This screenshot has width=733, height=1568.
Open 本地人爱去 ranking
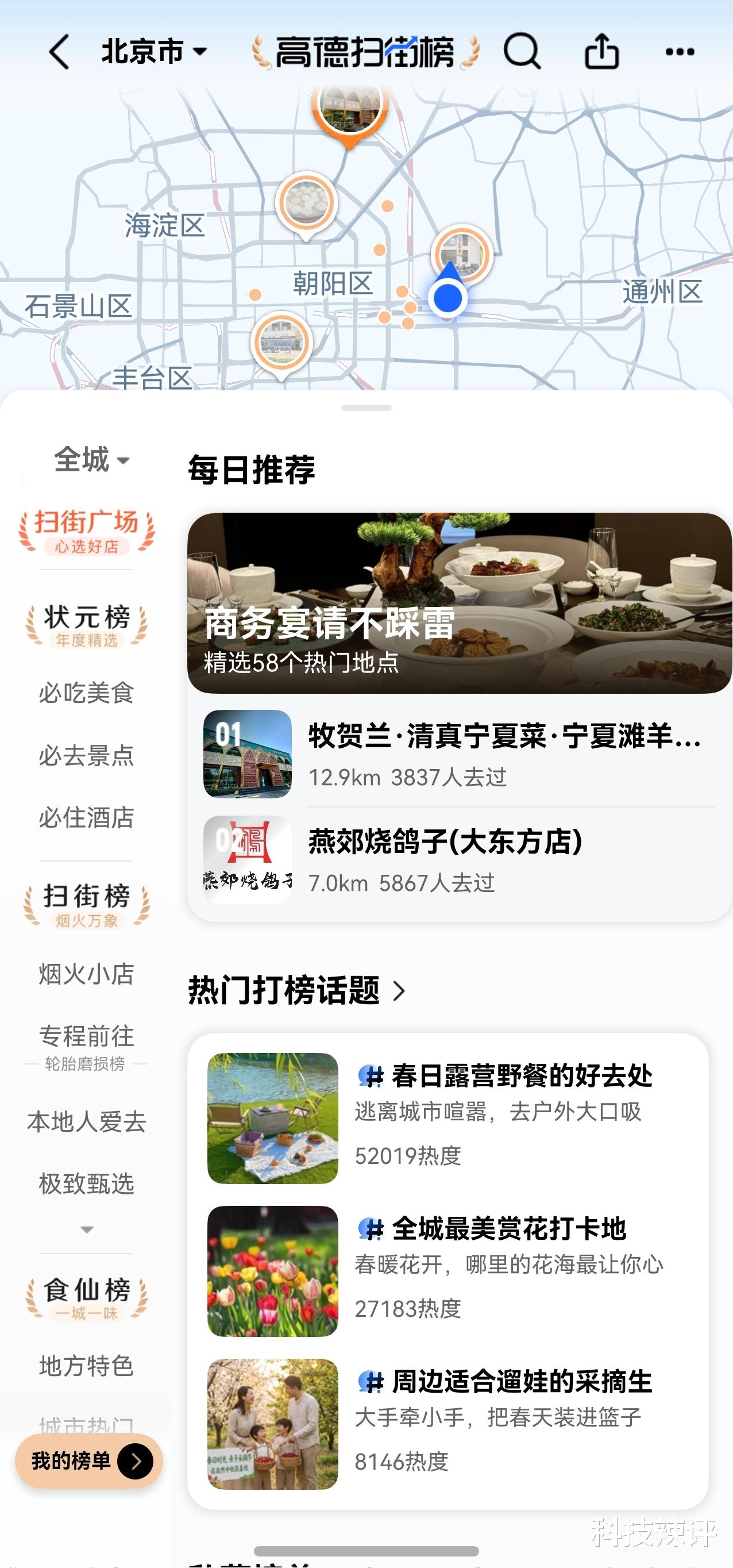click(86, 1122)
